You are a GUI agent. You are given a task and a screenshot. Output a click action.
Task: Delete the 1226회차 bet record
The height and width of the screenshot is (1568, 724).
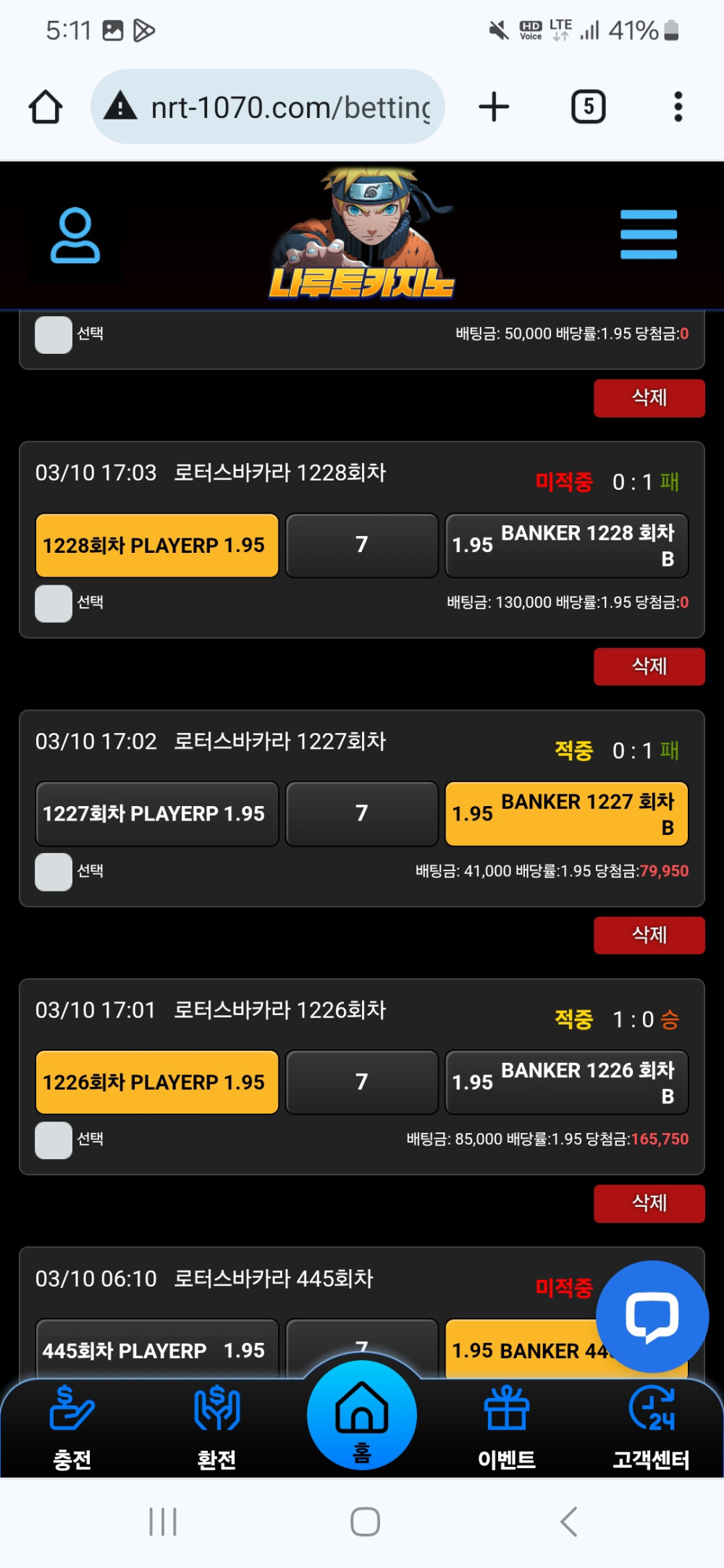point(649,1203)
